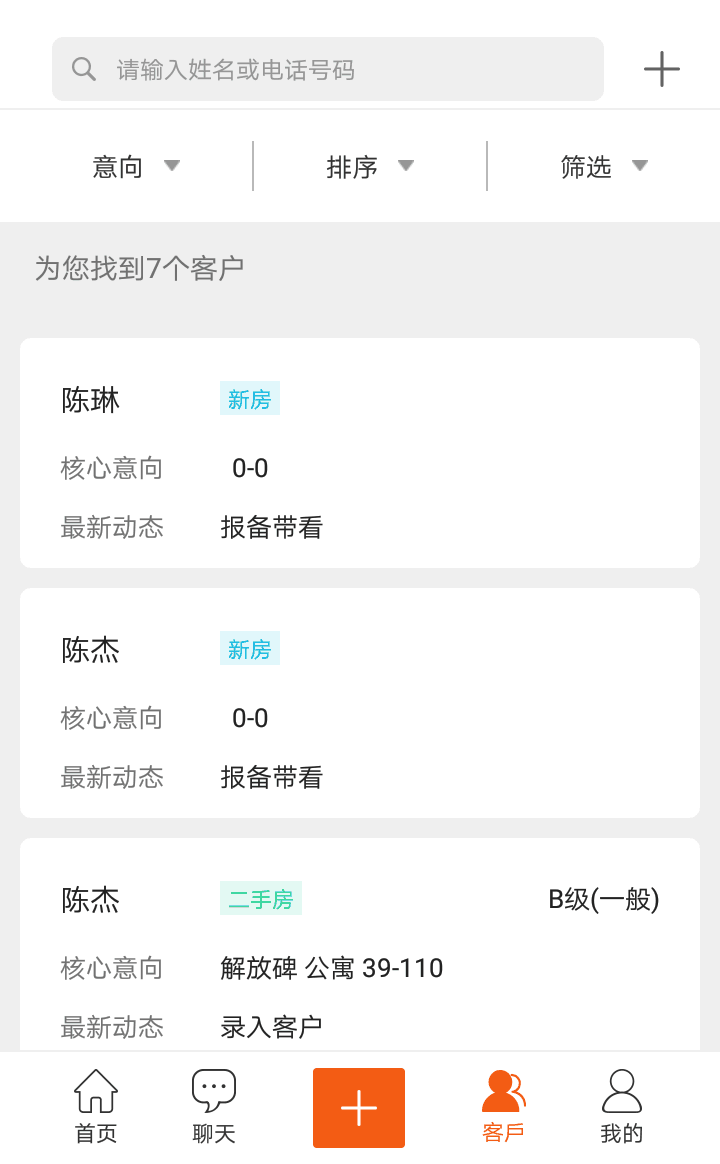Click the magnifier icon in search bar
Viewport: 720px width, 1164px height.
(83, 68)
